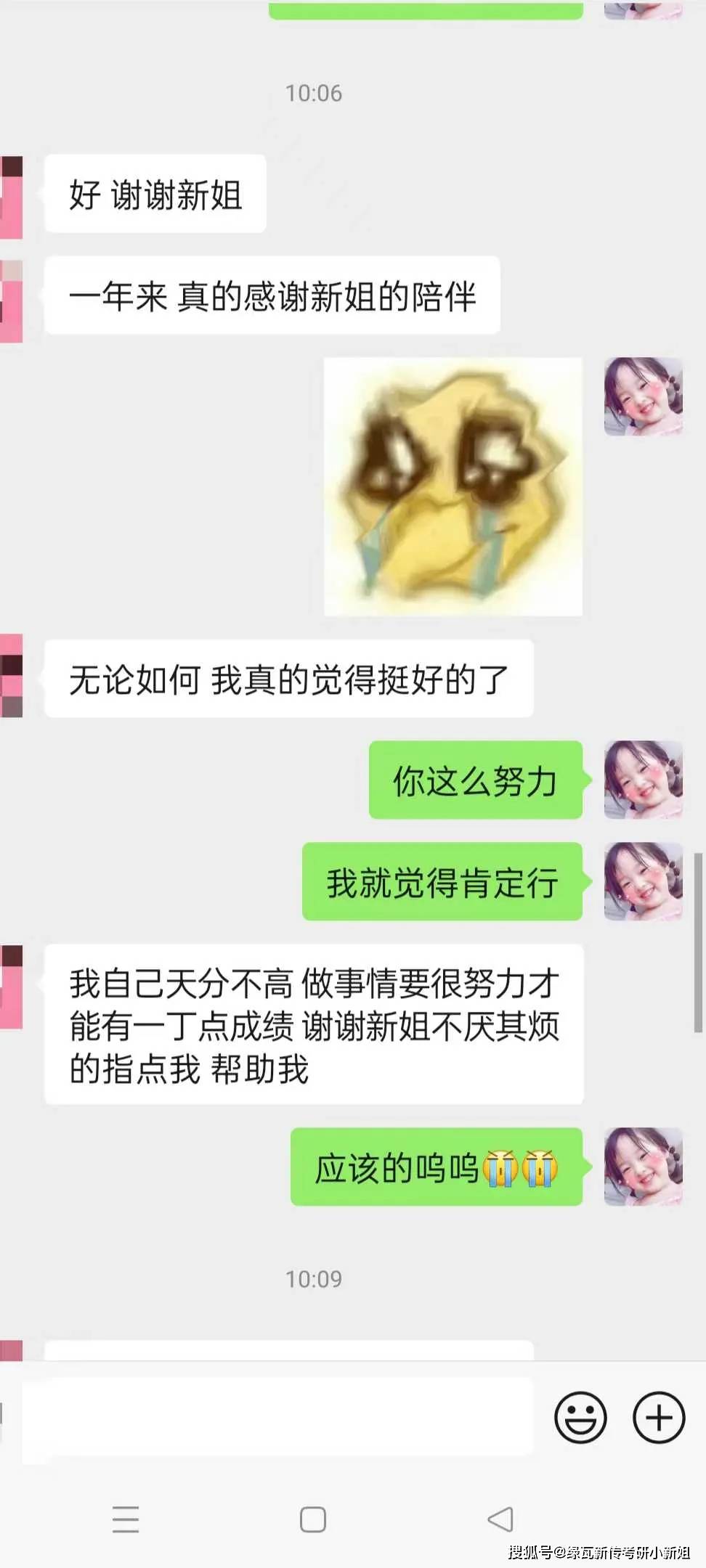
Task: Go back using the system back button
Action: (x=500, y=1519)
